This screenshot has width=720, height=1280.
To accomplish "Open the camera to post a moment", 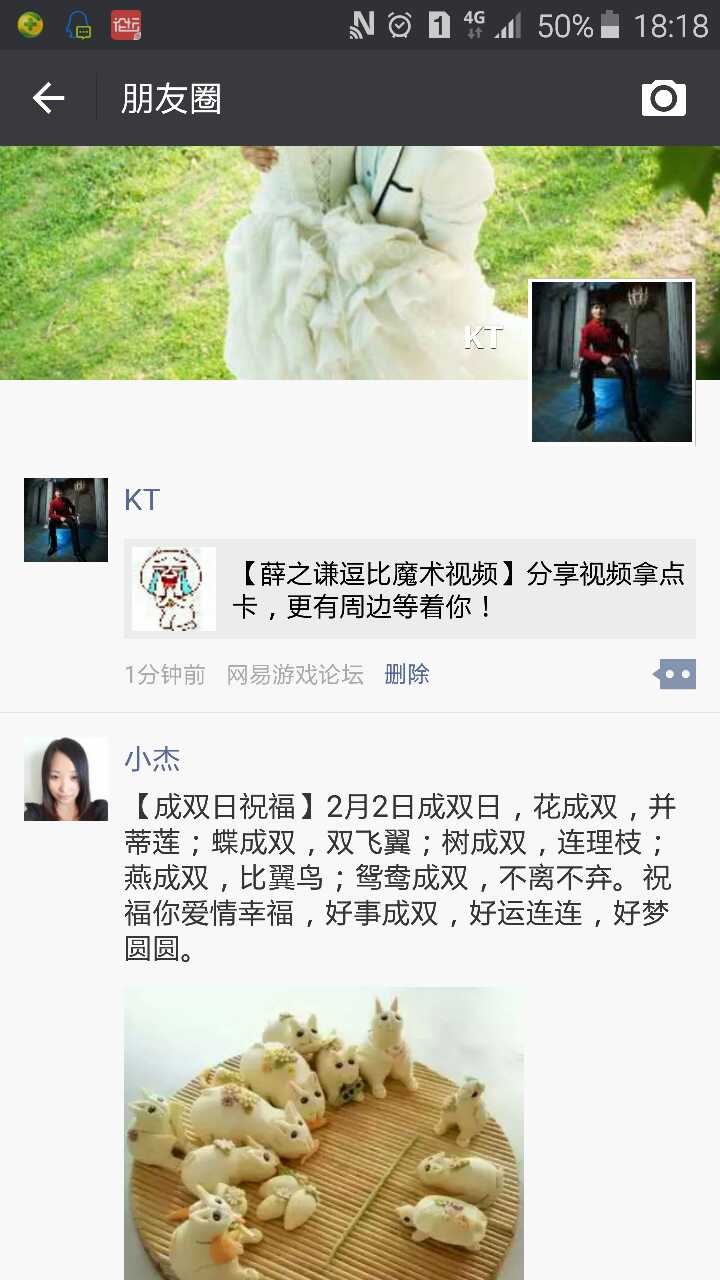I will (663, 98).
